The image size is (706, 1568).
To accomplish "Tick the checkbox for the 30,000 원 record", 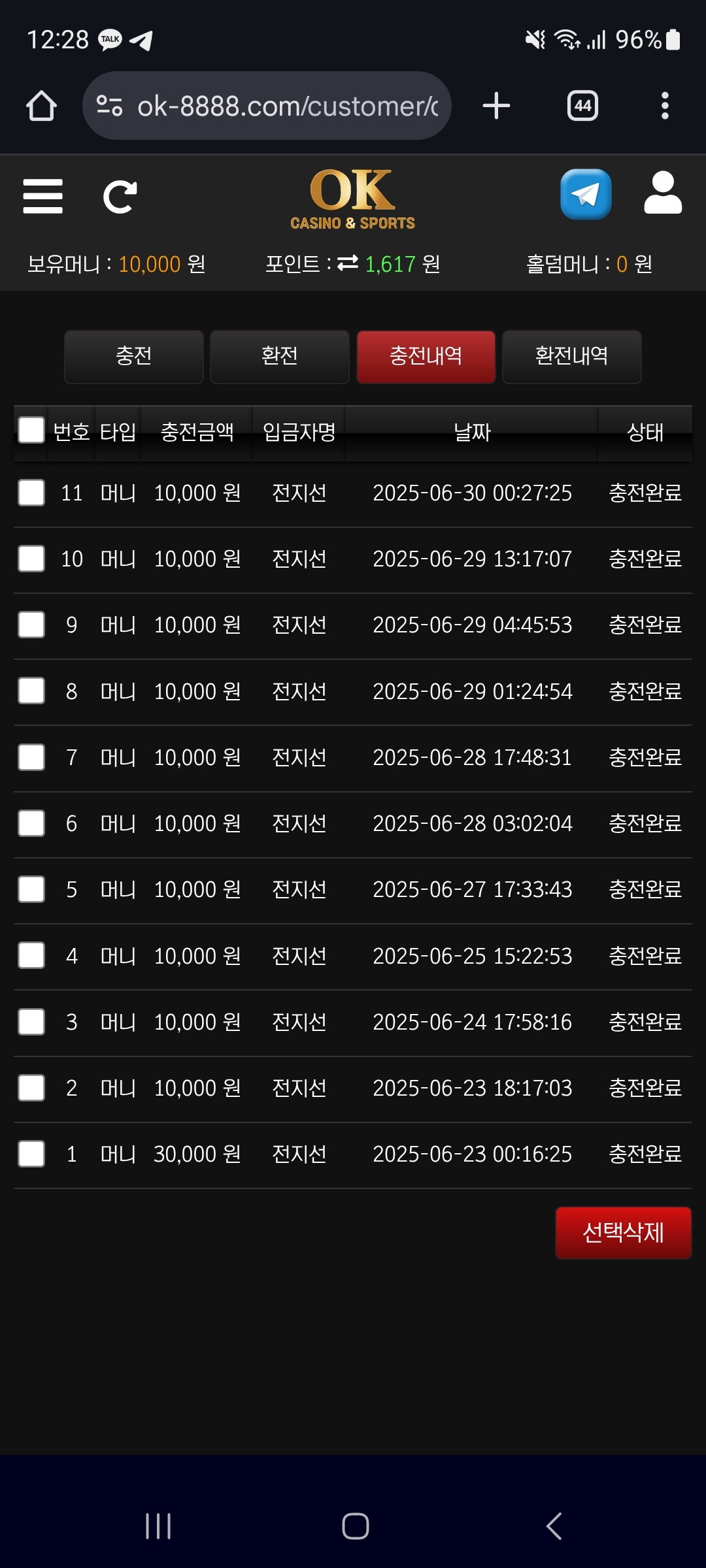I will point(31,1154).
